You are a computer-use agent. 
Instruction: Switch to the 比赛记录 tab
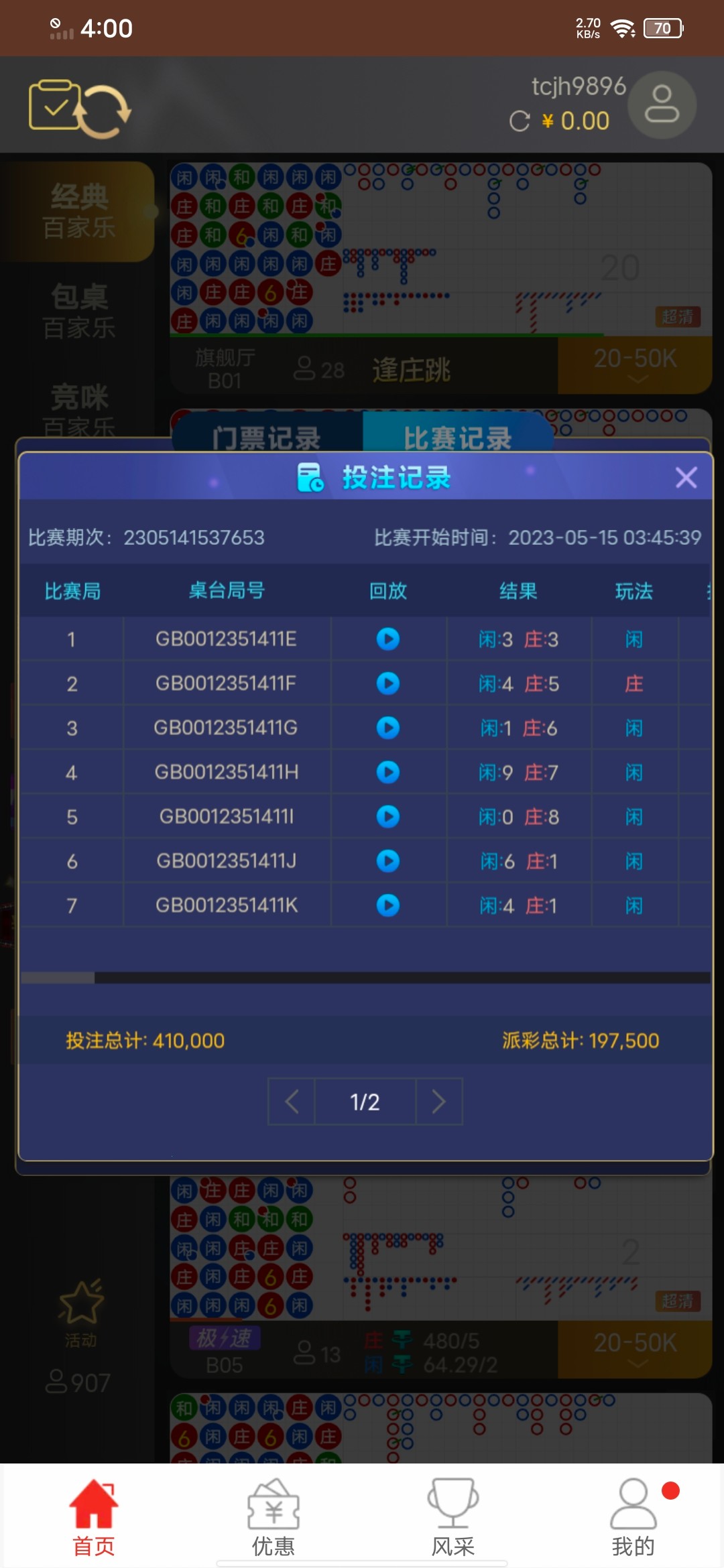click(457, 437)
